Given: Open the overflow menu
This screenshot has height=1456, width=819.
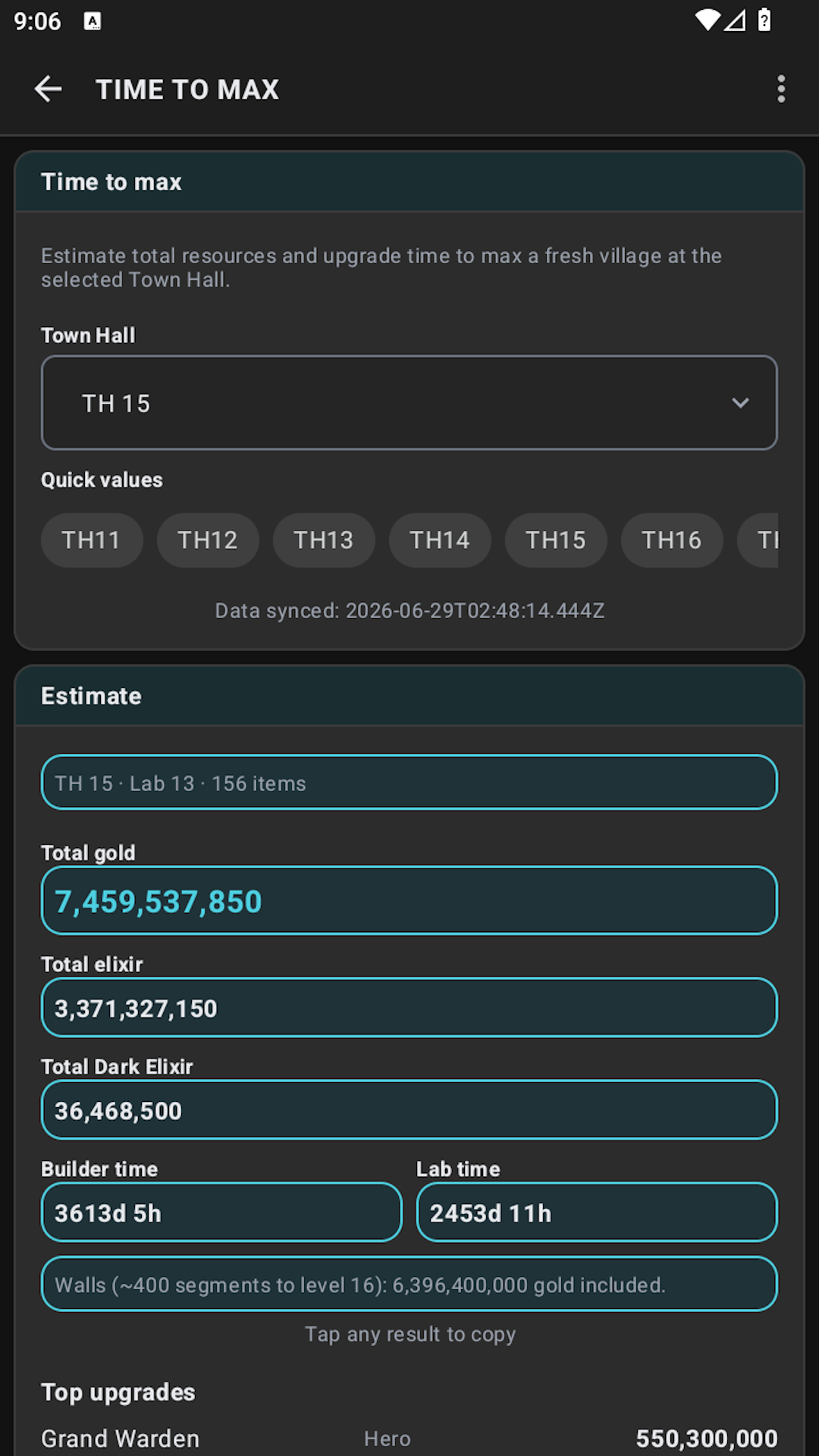Looking at the screenshot, I should (781, 89).
